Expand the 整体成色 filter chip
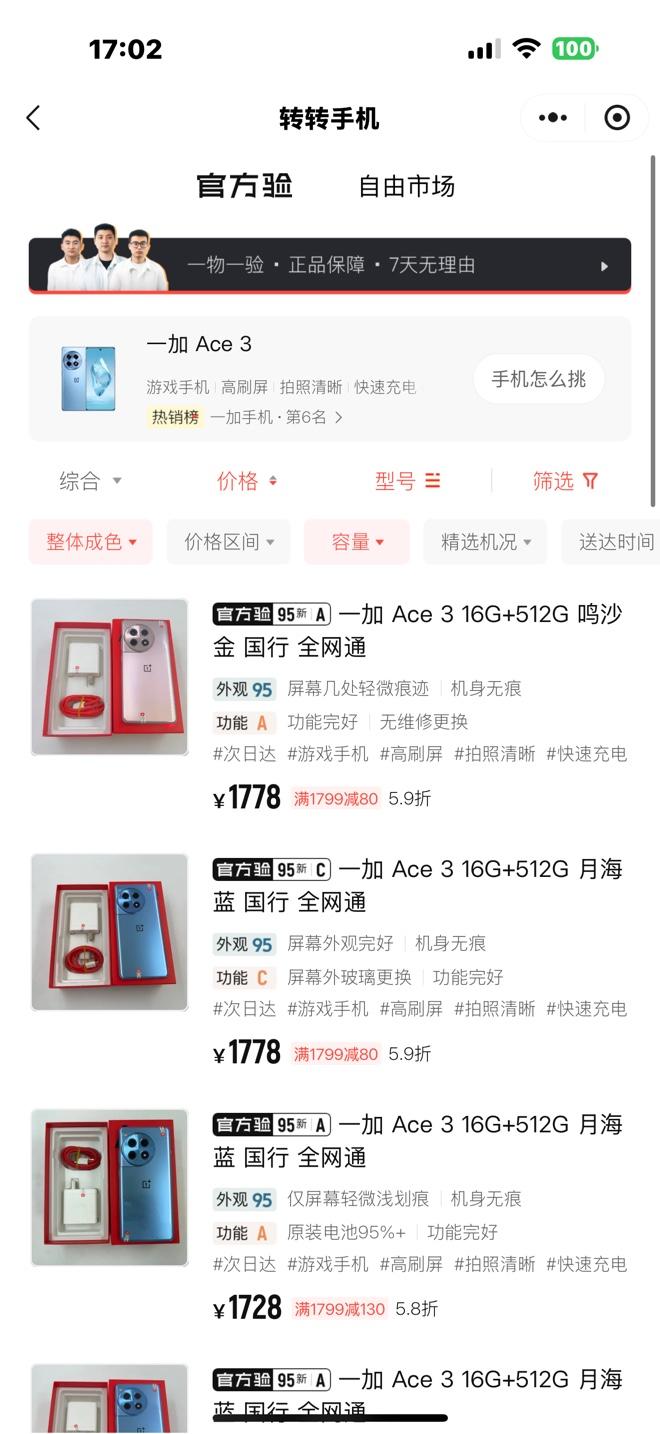Viewport: 660px width, 1434px height. 91,542
